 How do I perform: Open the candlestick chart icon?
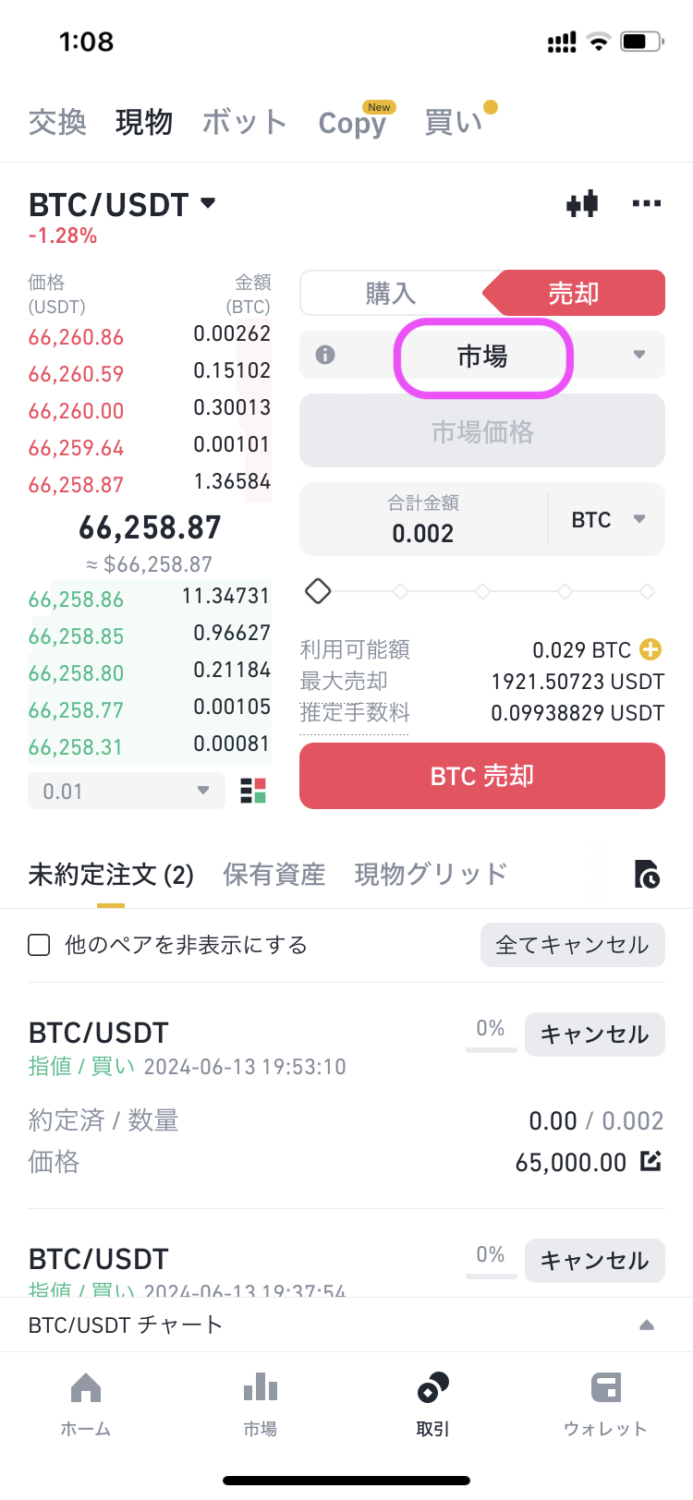582,204
